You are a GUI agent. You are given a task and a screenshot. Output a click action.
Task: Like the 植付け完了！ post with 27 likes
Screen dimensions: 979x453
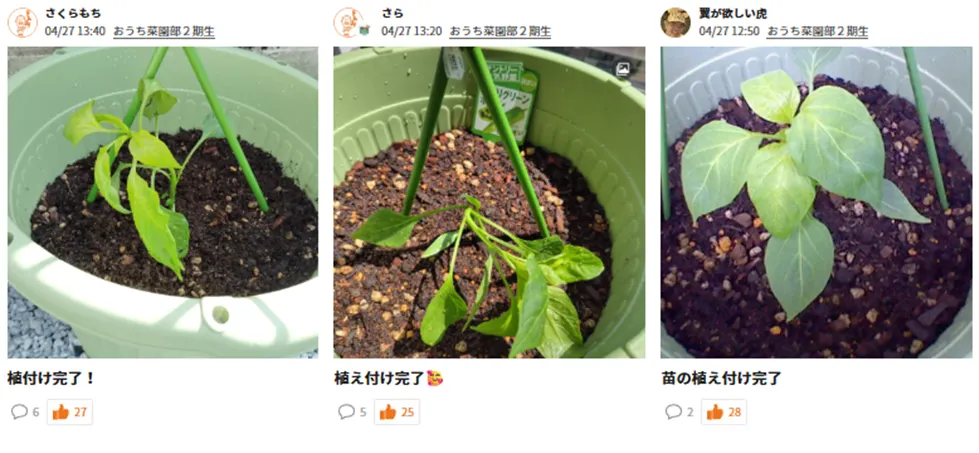(70, 412)
